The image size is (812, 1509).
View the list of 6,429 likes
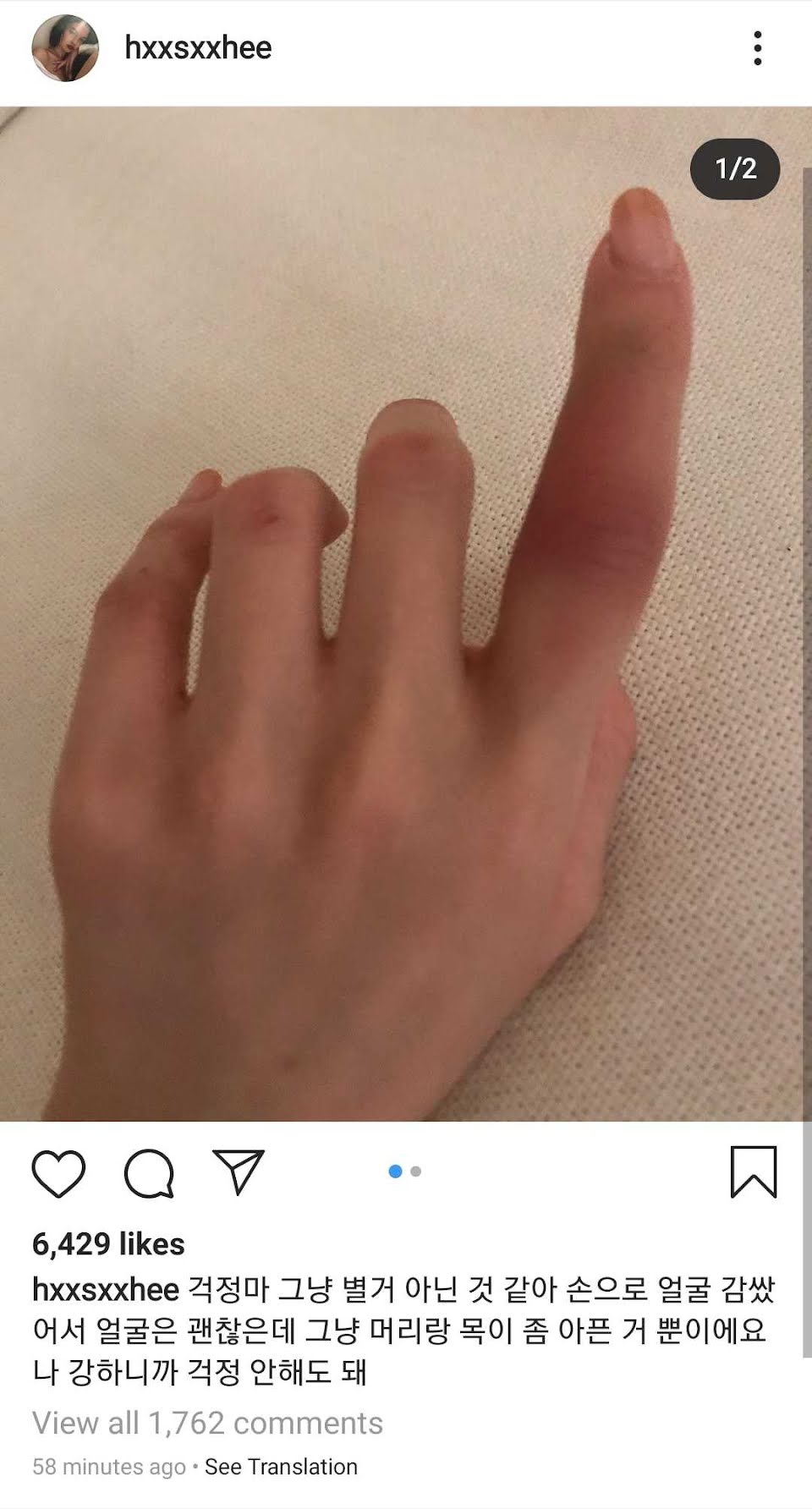108,1244
